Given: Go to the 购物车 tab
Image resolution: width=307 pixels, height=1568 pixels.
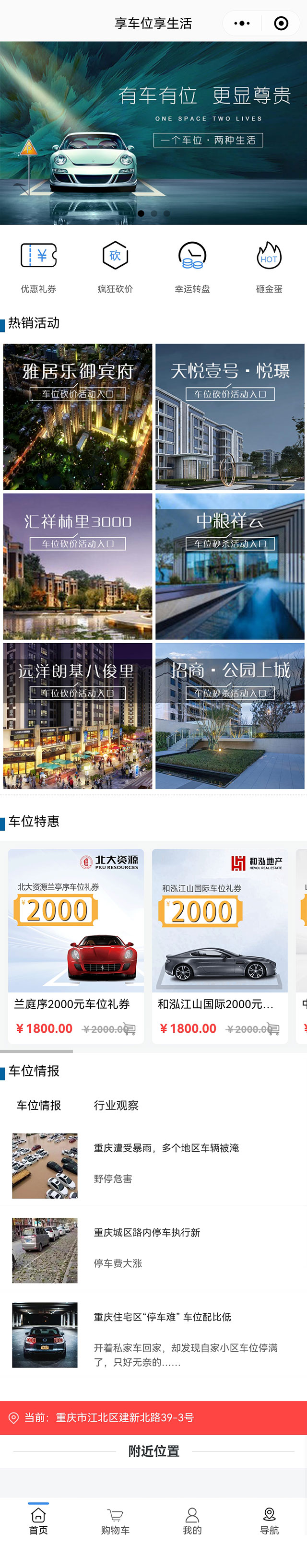Looking at the screenshot, I should (x=115, y=1522).
